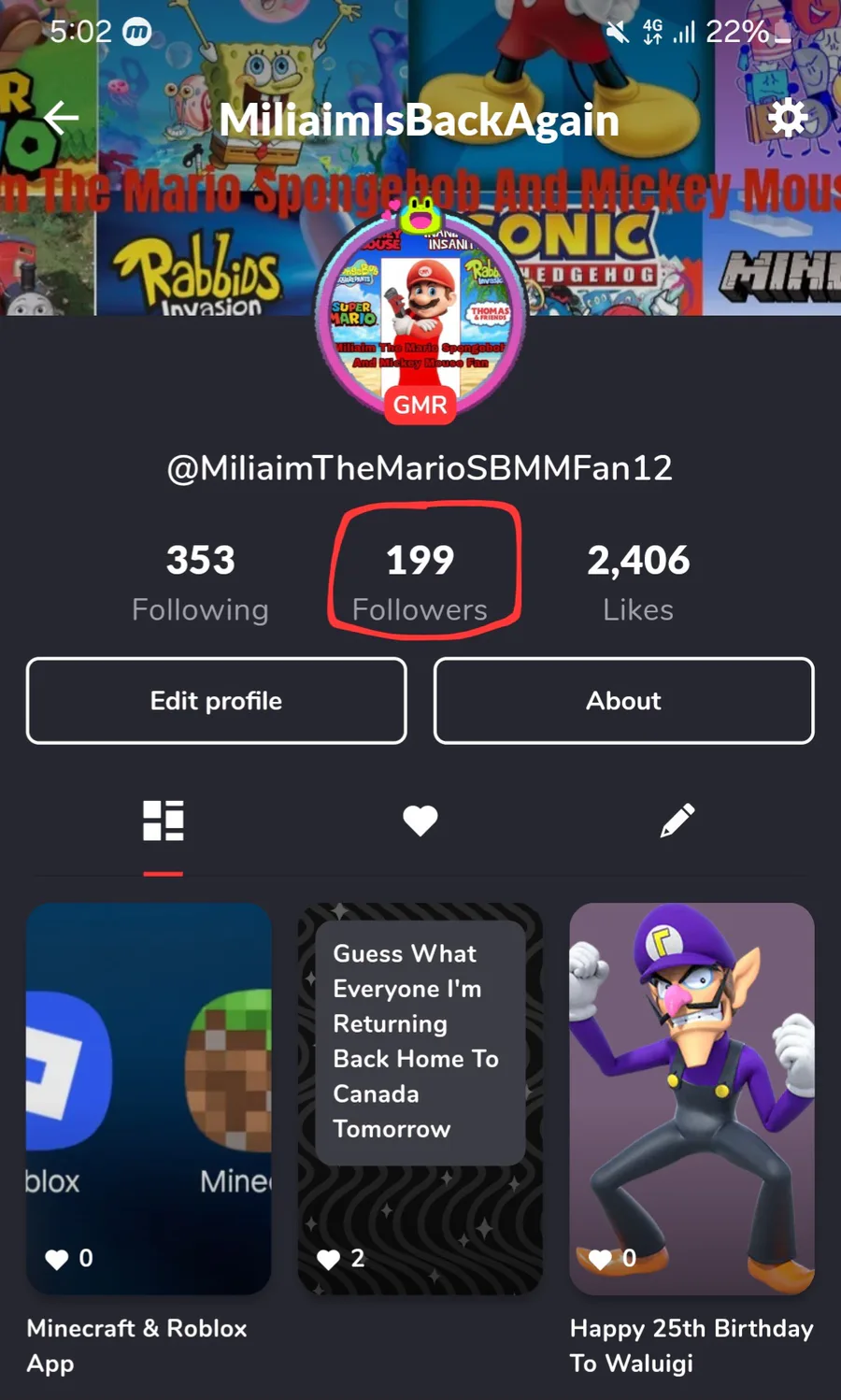
Task: Tap the Edit profile button
Action: [x=216, y=701]
